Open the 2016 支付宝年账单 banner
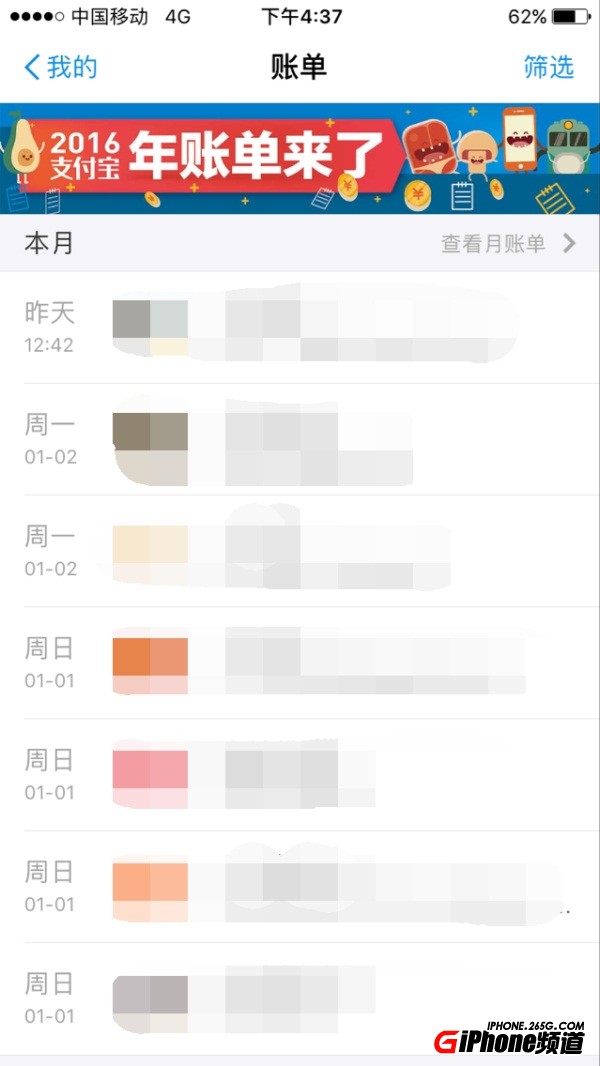Screen dimensions: 600x1066 coord(300,158)
